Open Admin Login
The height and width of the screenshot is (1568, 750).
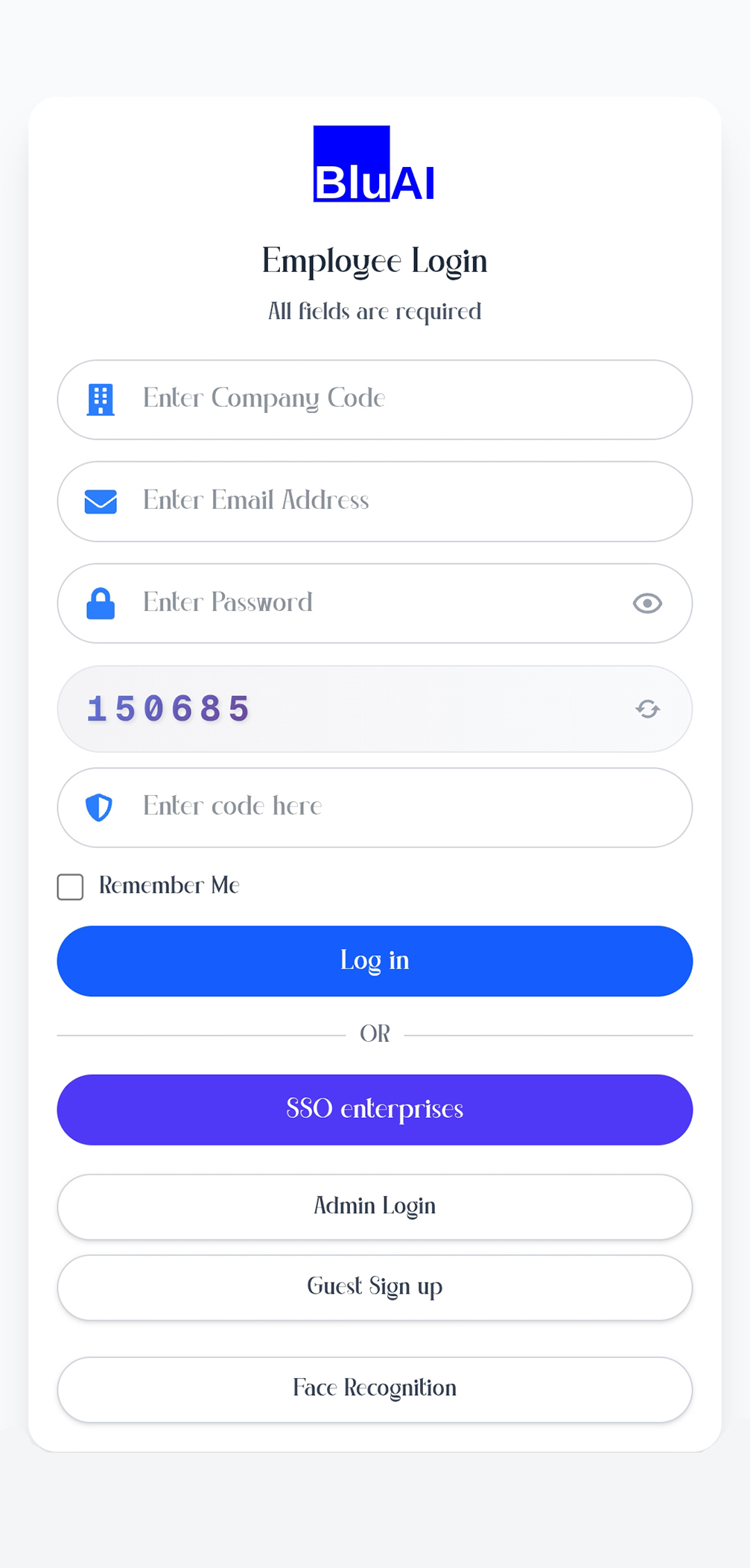tap(375, 1207)
